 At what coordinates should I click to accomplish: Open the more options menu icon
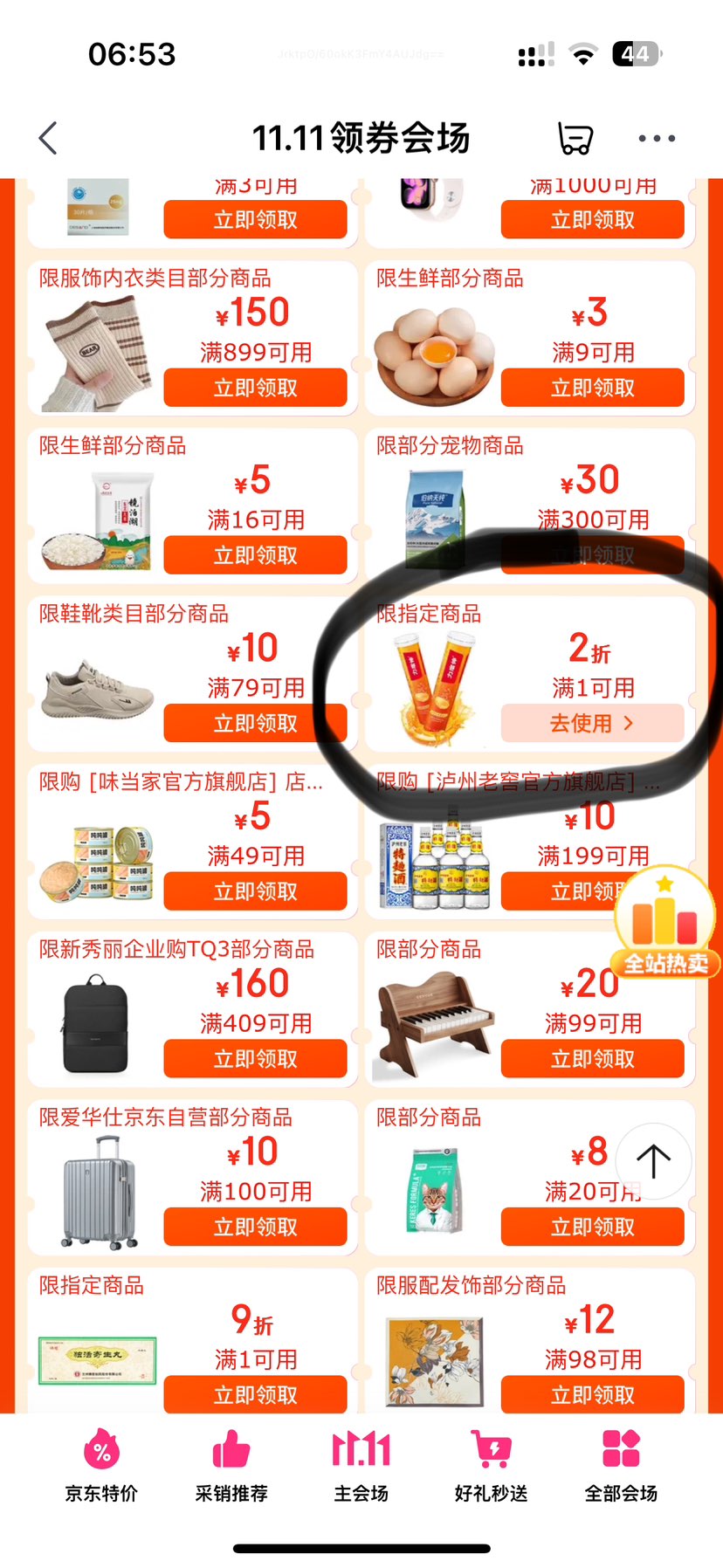655,138
